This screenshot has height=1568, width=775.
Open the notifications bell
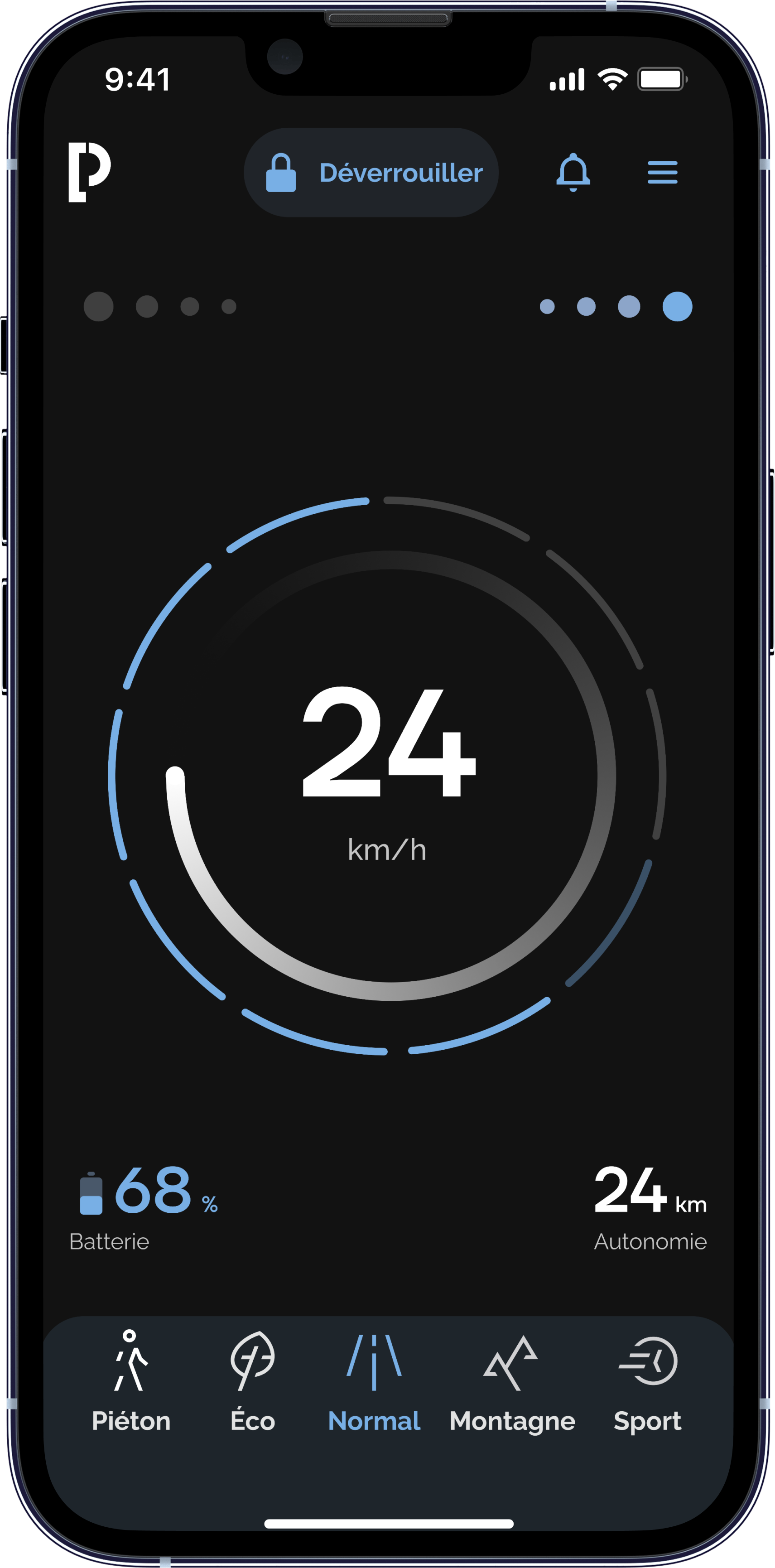click(573, 172)
